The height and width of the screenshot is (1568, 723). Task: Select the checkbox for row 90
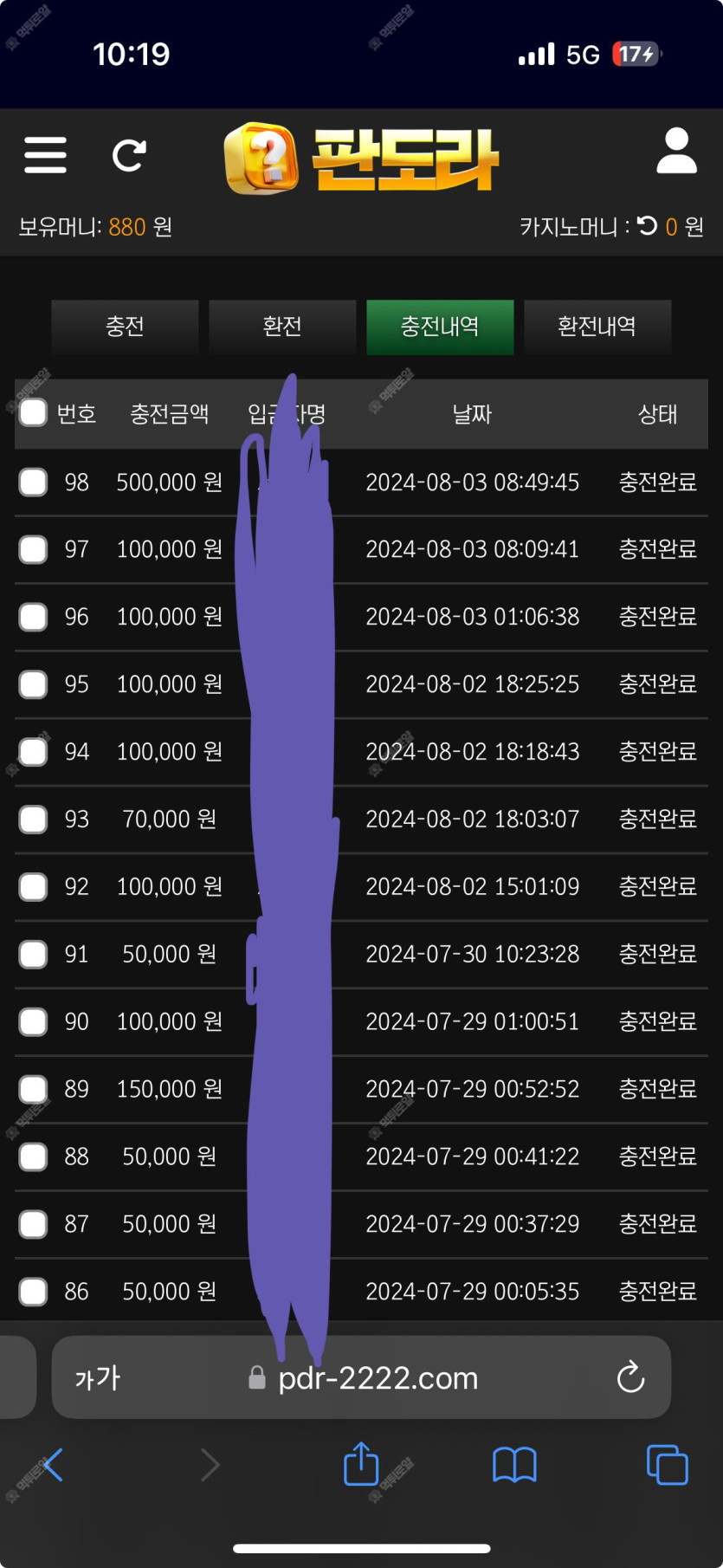click(x=33, y=1022)
